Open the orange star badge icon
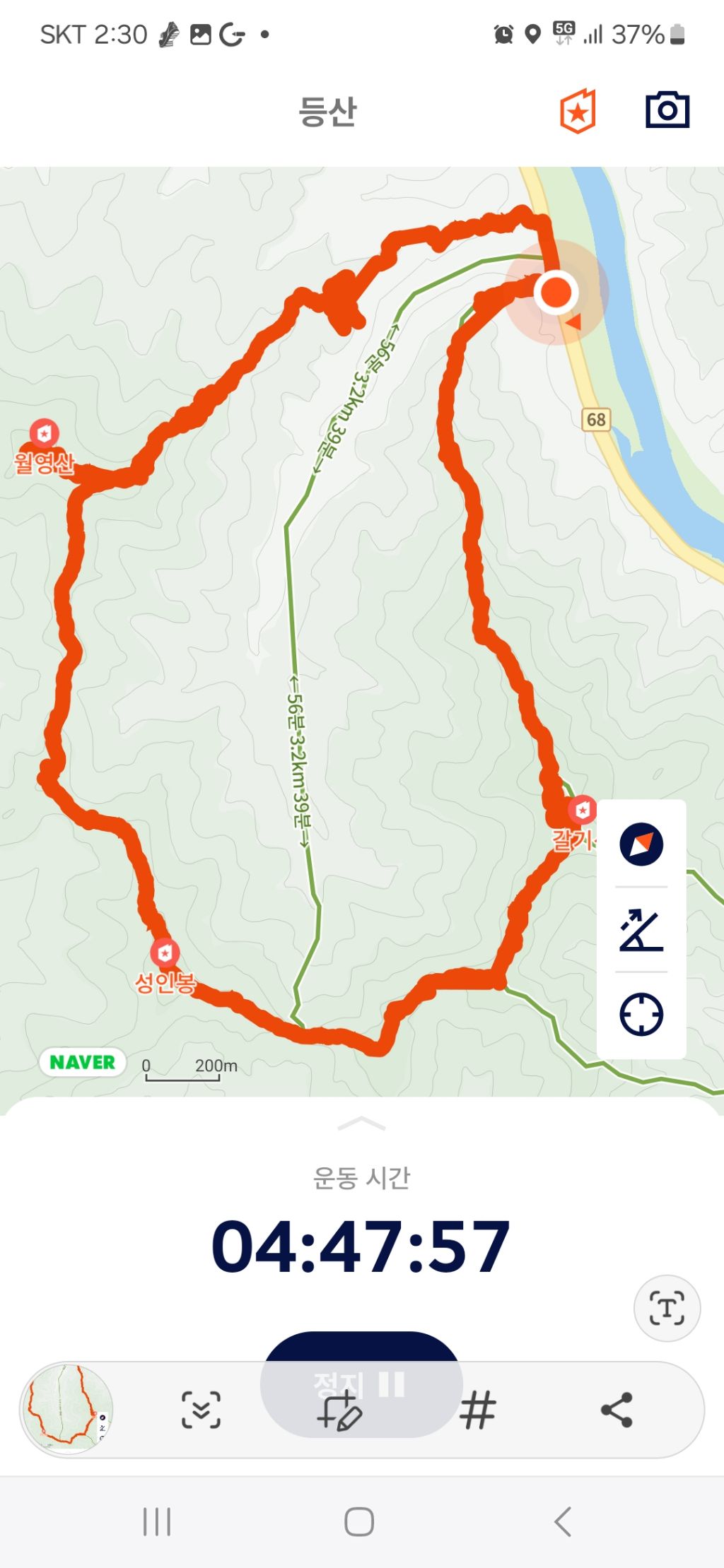 [578, 111]
